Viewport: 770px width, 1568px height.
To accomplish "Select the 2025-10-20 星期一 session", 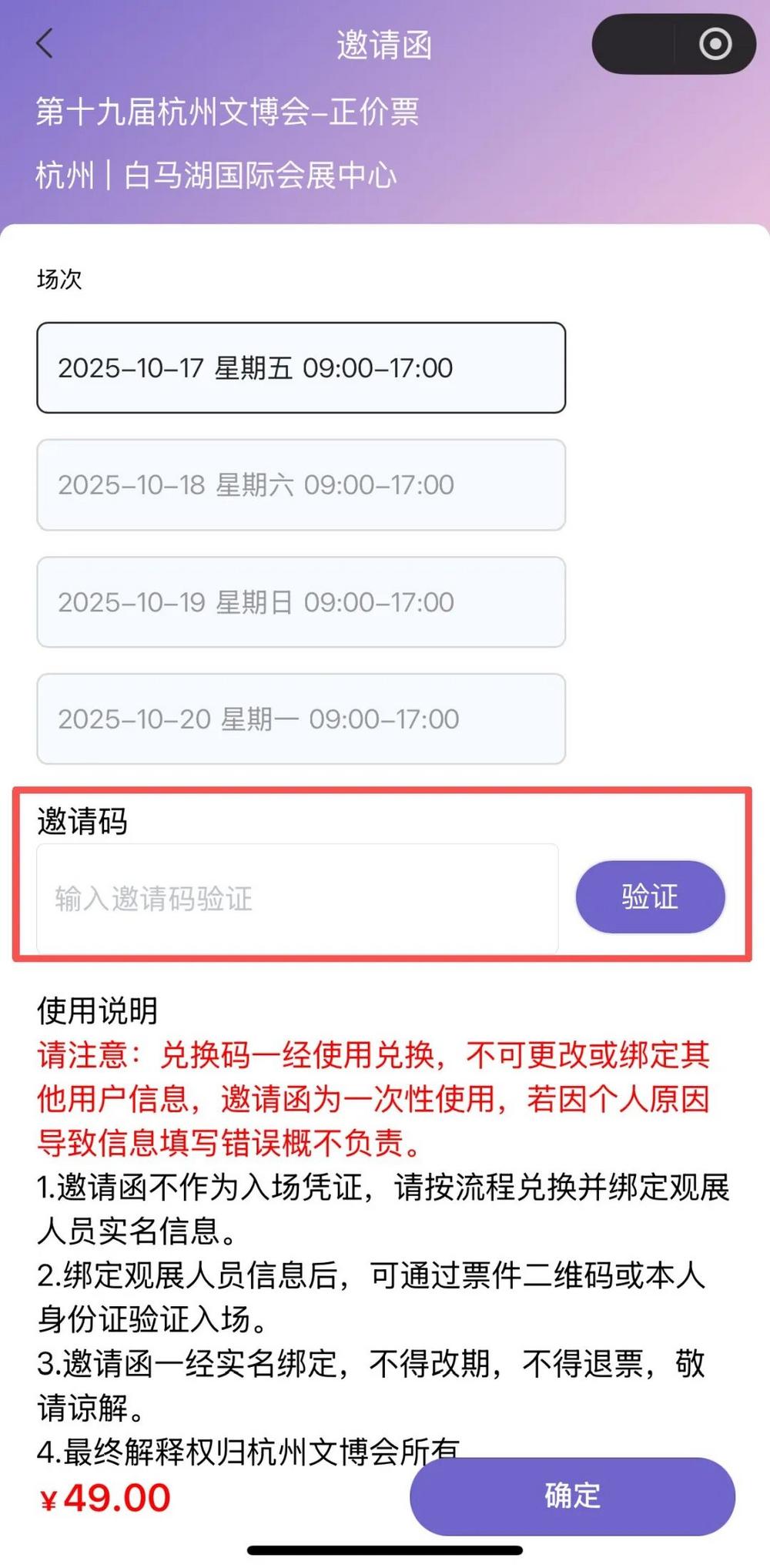I will [301, 719].
